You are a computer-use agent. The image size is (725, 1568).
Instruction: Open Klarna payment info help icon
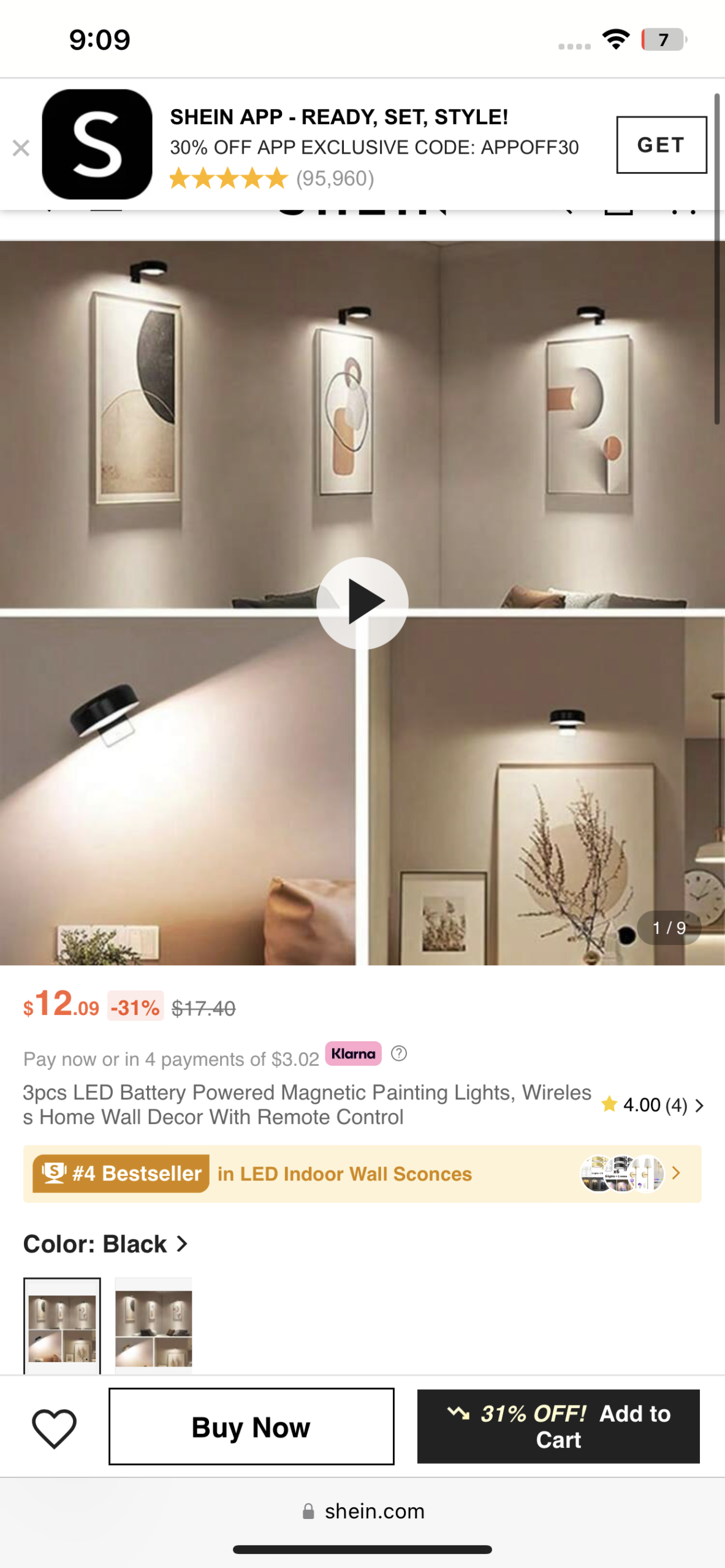(399, 1053)
